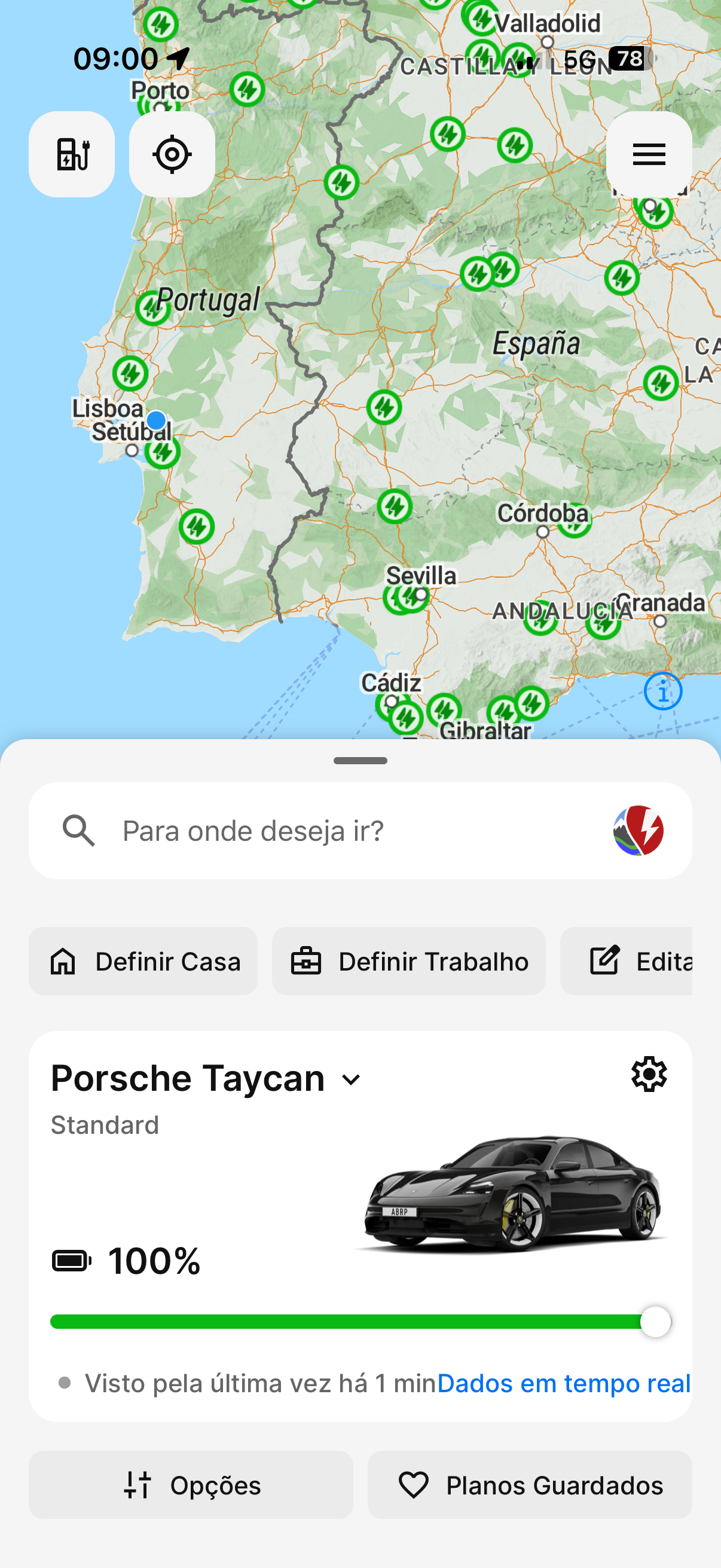Tap the battery charge slider handle
Viewport: 721px width, 1568px height.
coord(655,1322)
